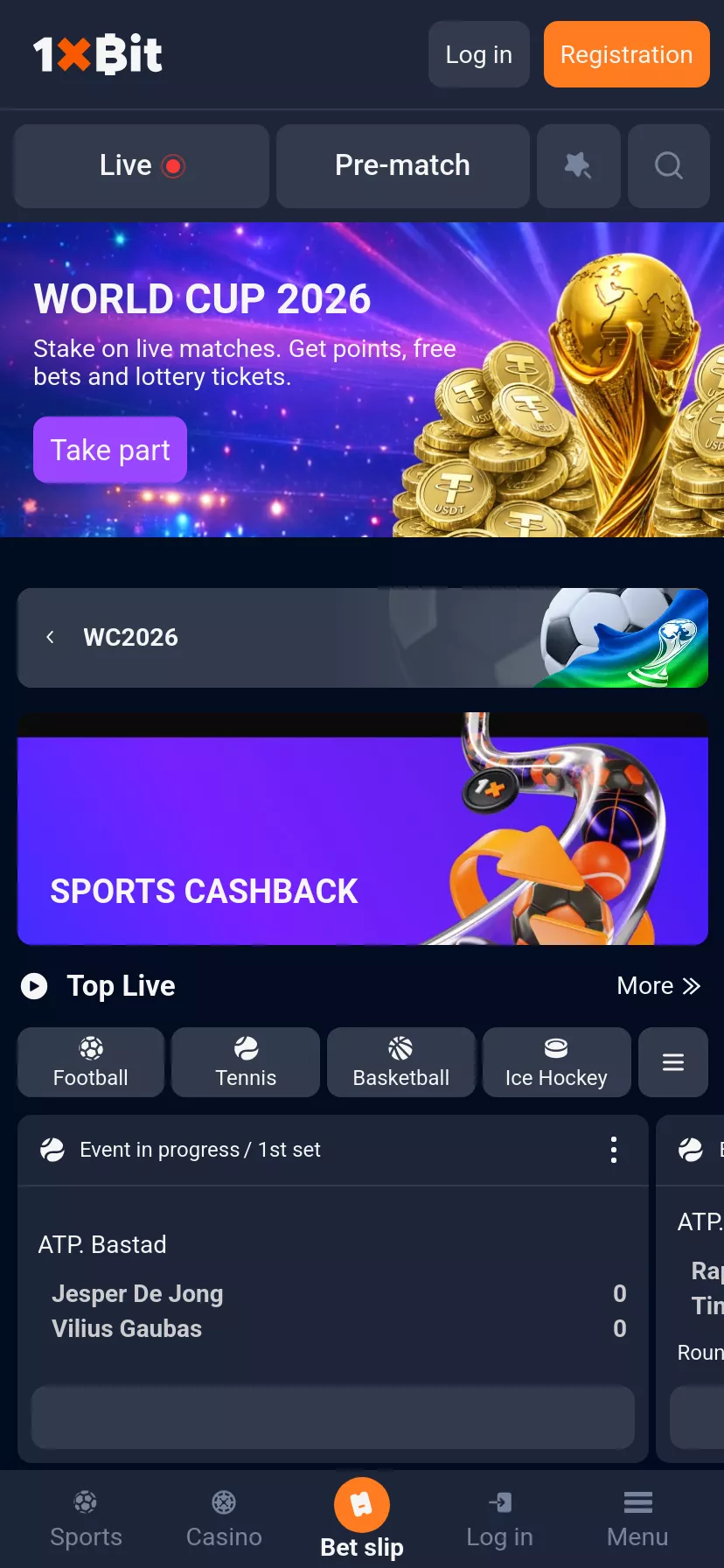Viewport: 724px width, 1568px height.
Task: Open the Casino tab
Action: pyautogui.click(x=224, y=1519)
